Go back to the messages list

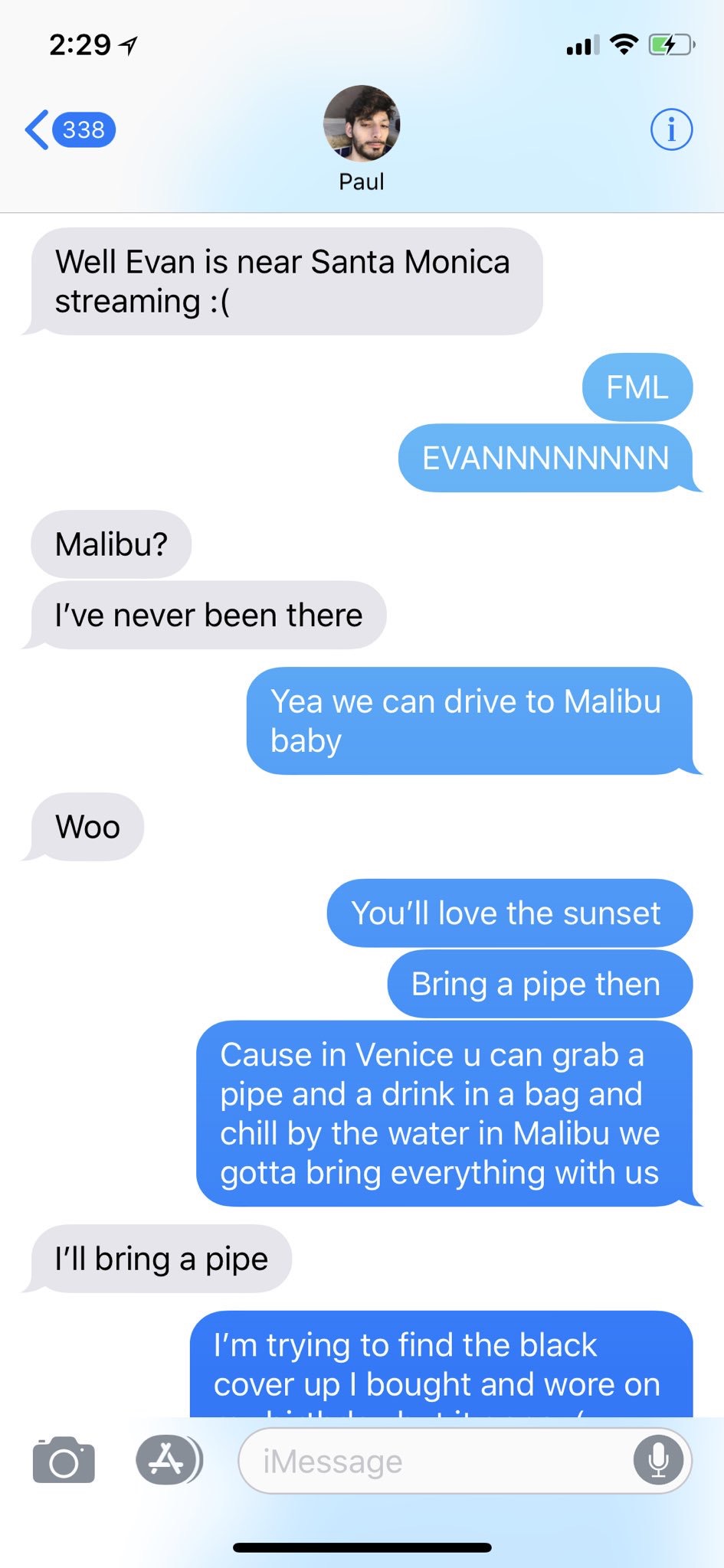pos(70,129)
